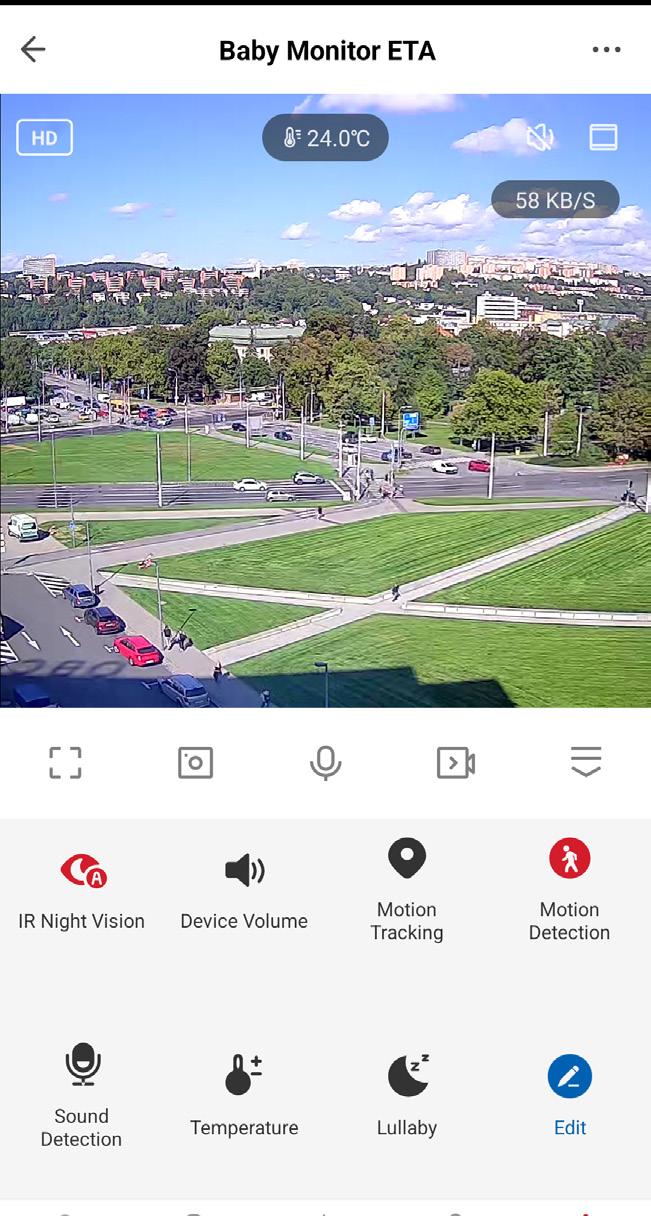Image resolution: width=651 pixels, height=1216 pixels.
Task: Talk through the microphone
Action: (325, 763)
